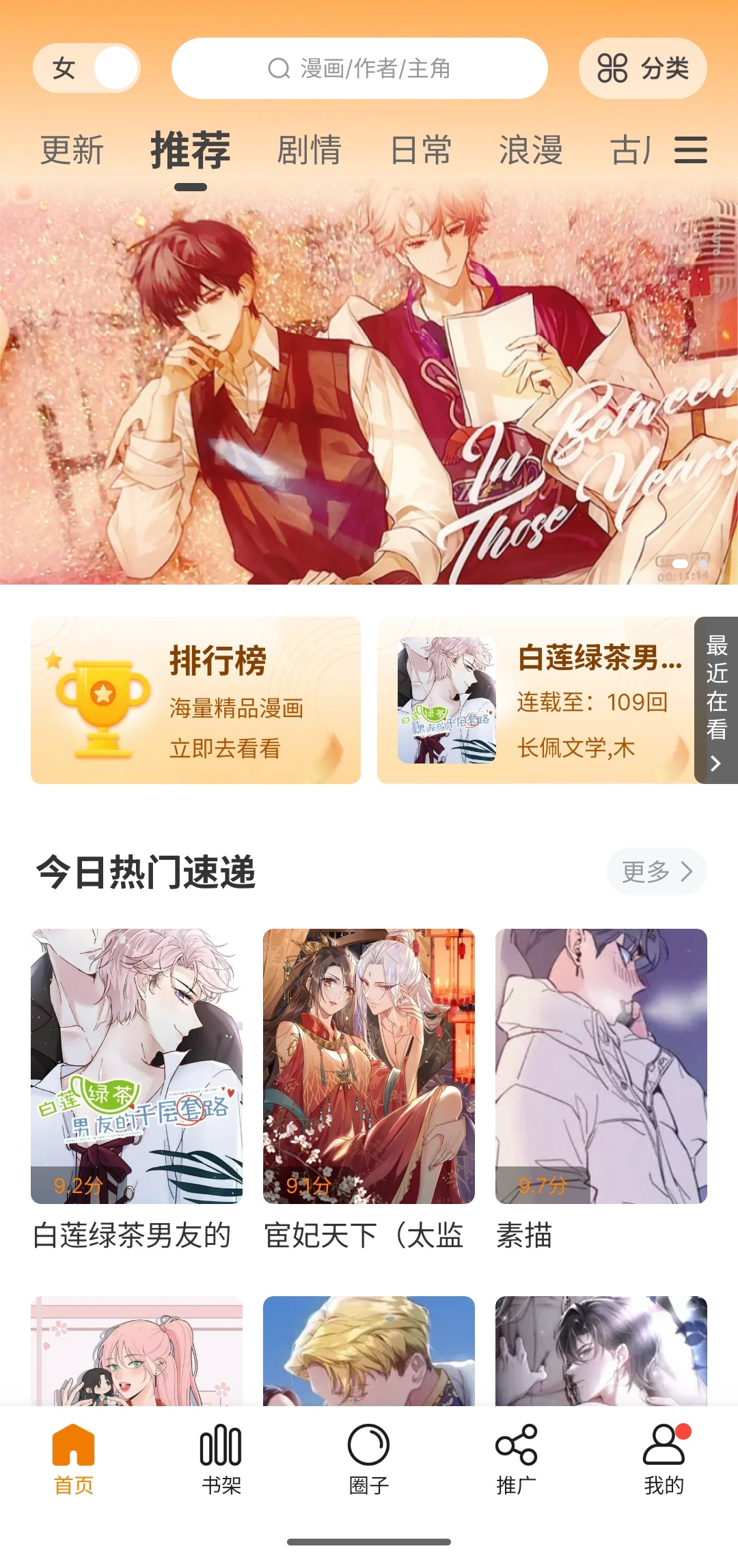Expand the full channel list menu
Image resolution: width=738 pixels, height=1568 pixels.
click(690, 150)
